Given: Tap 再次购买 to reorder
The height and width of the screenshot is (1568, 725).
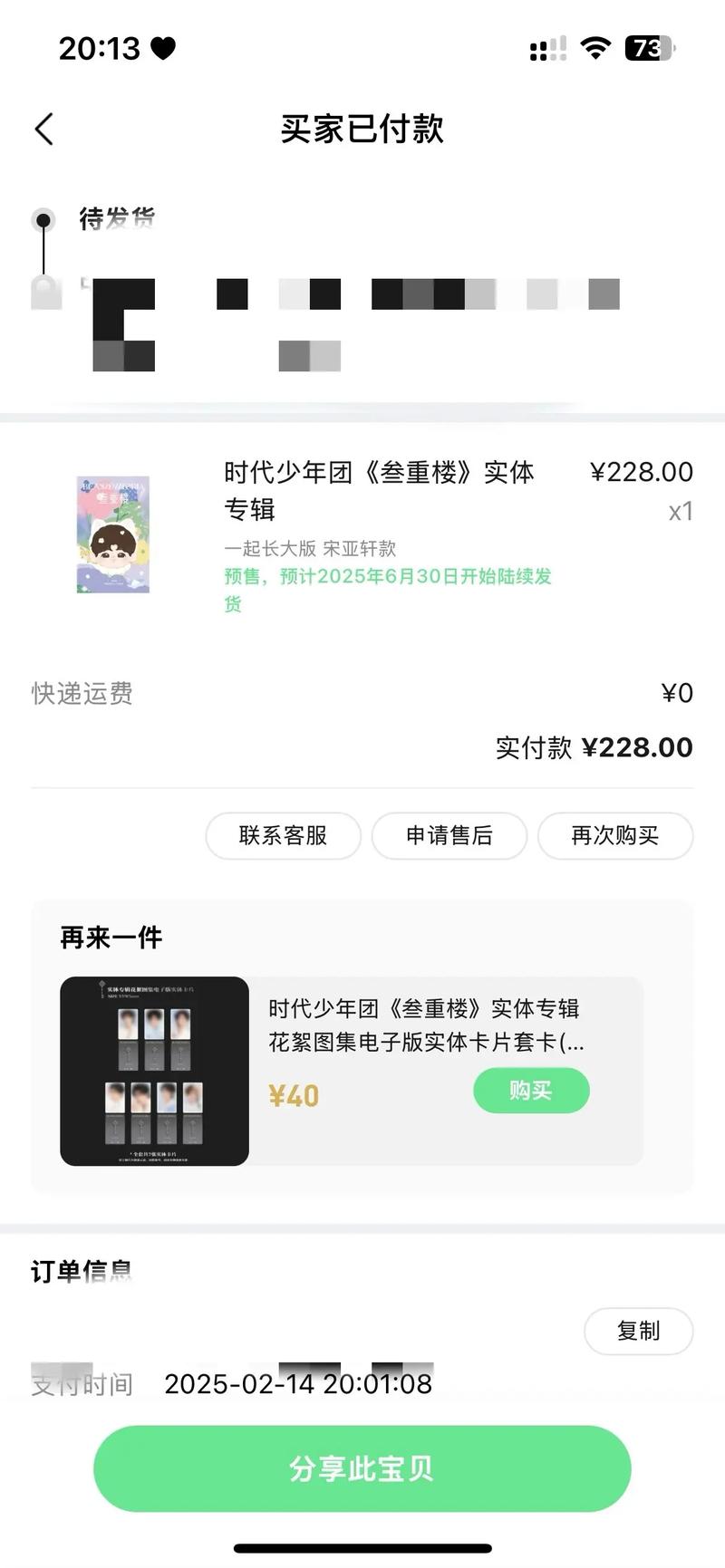Looking at the screenshot, I should click(x=615, y=835).
